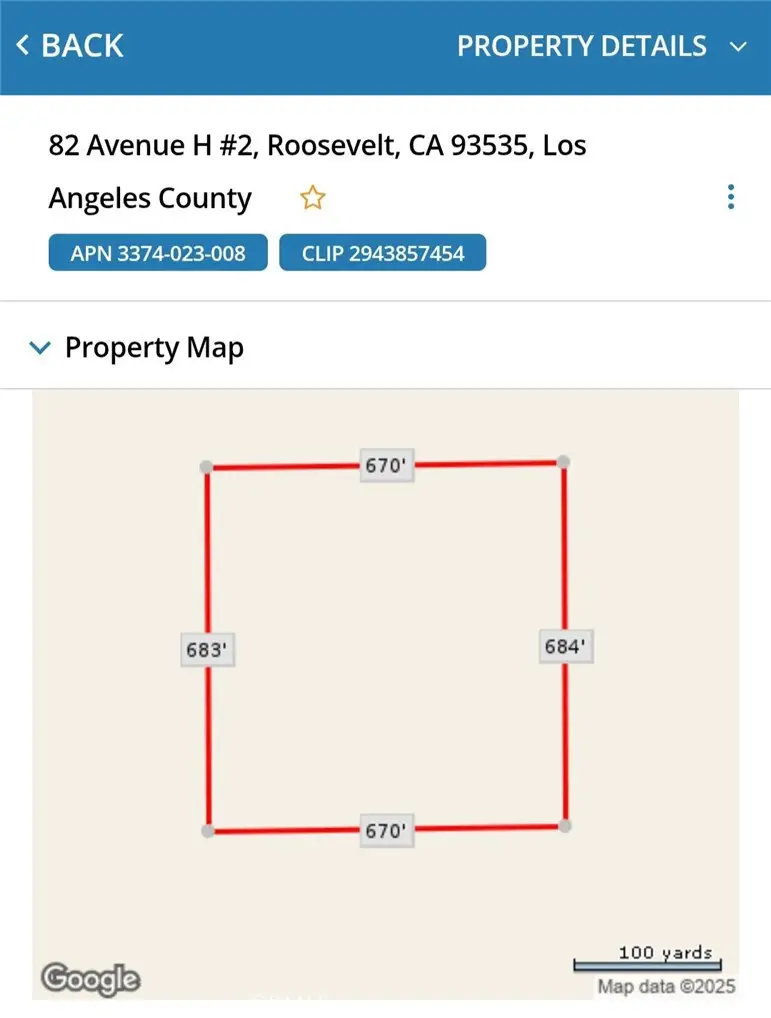Click the APN 3374-023-008 badge

(157, 252)
